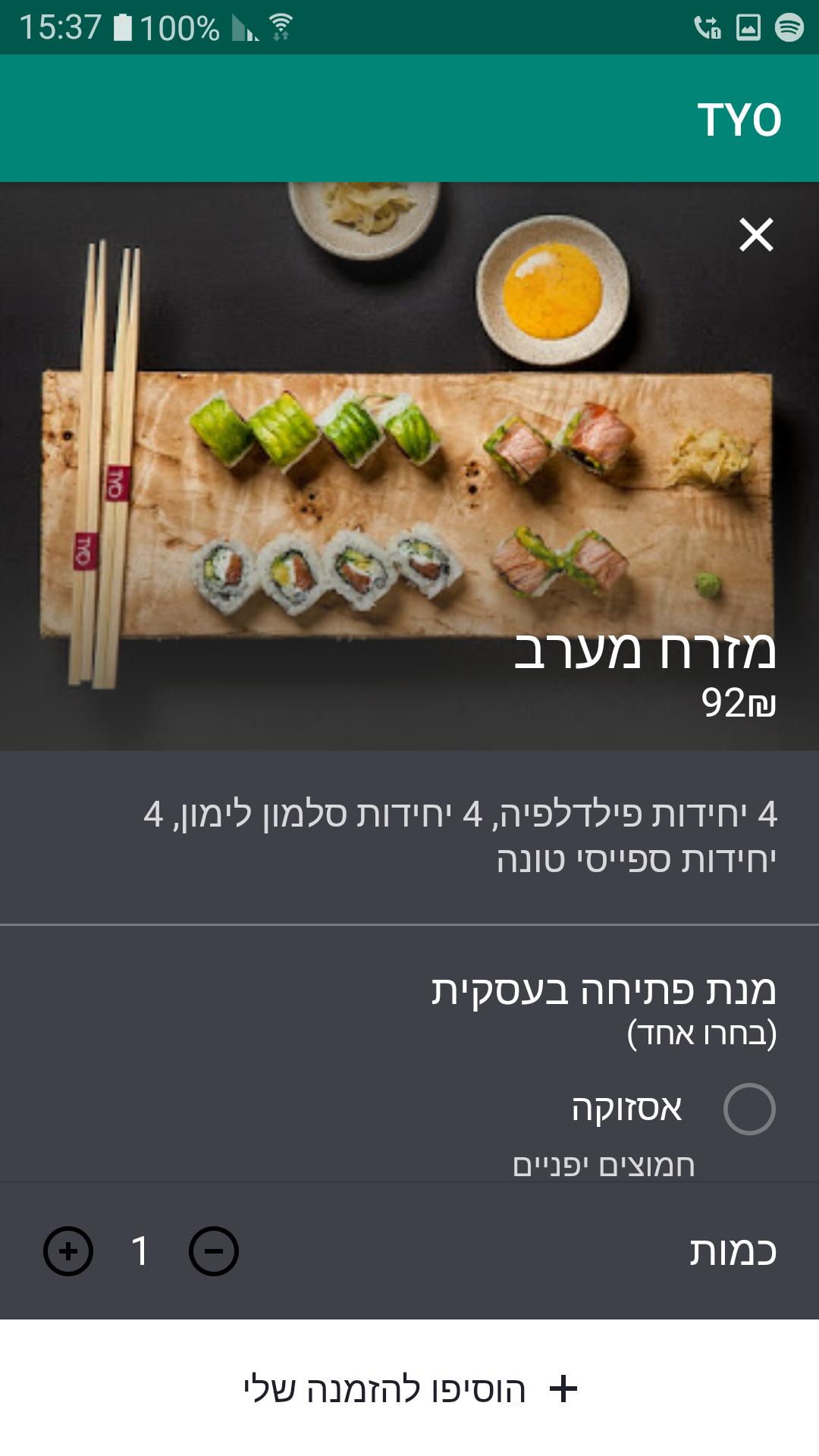Tap הוסיפו להזמנה שלי to add to order

pyautogui.click(x=409, y=1389)
